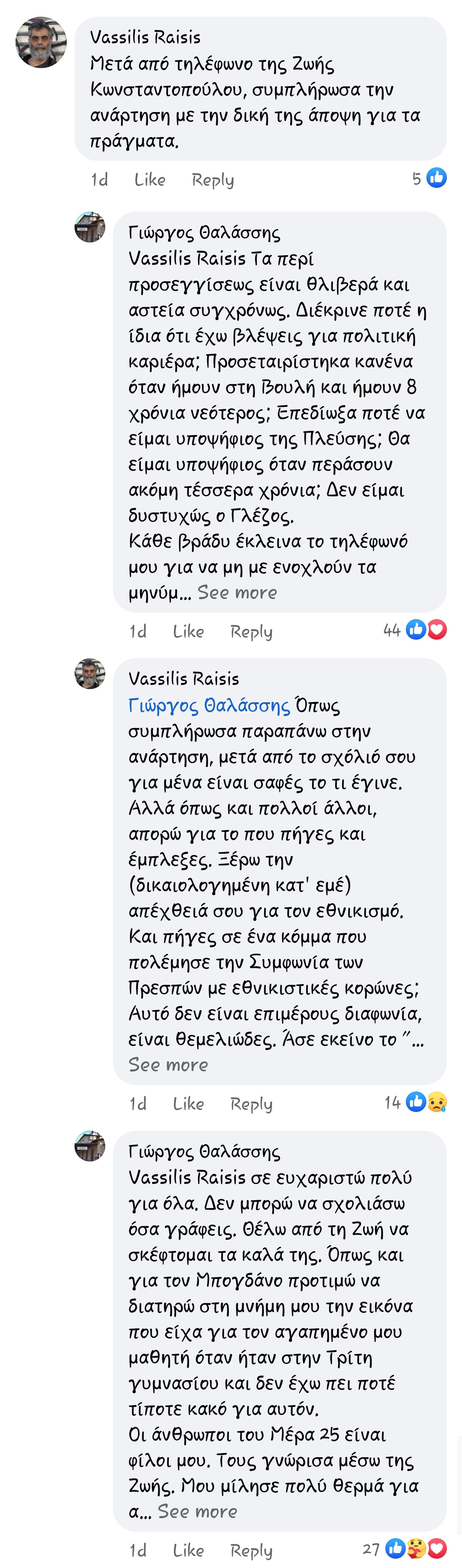Open Vassilis Raisis's profile picture on top comment
Viewport: 462px width, 1568px height.
click(41, 43)
